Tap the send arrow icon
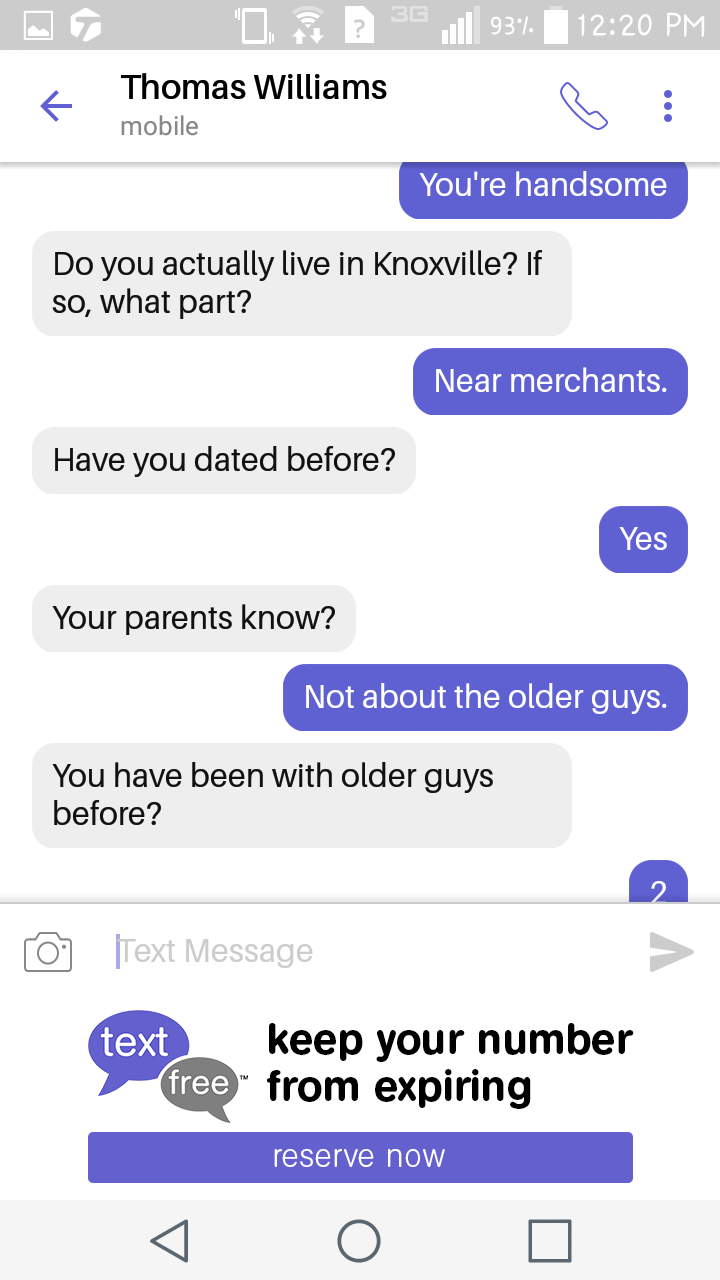720x1280 pixels. [671, 951]
